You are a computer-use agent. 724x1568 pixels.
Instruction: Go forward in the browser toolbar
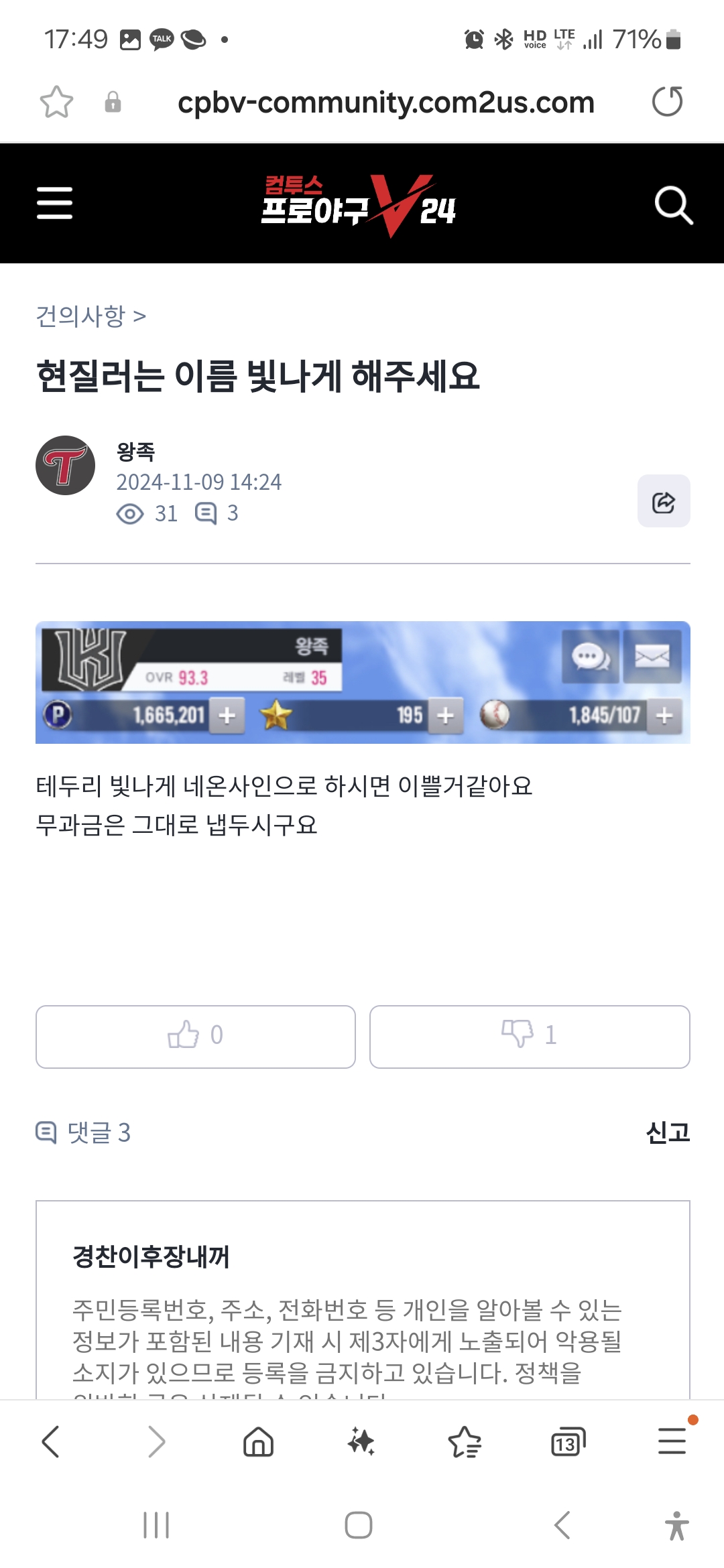click(156, 1441)
